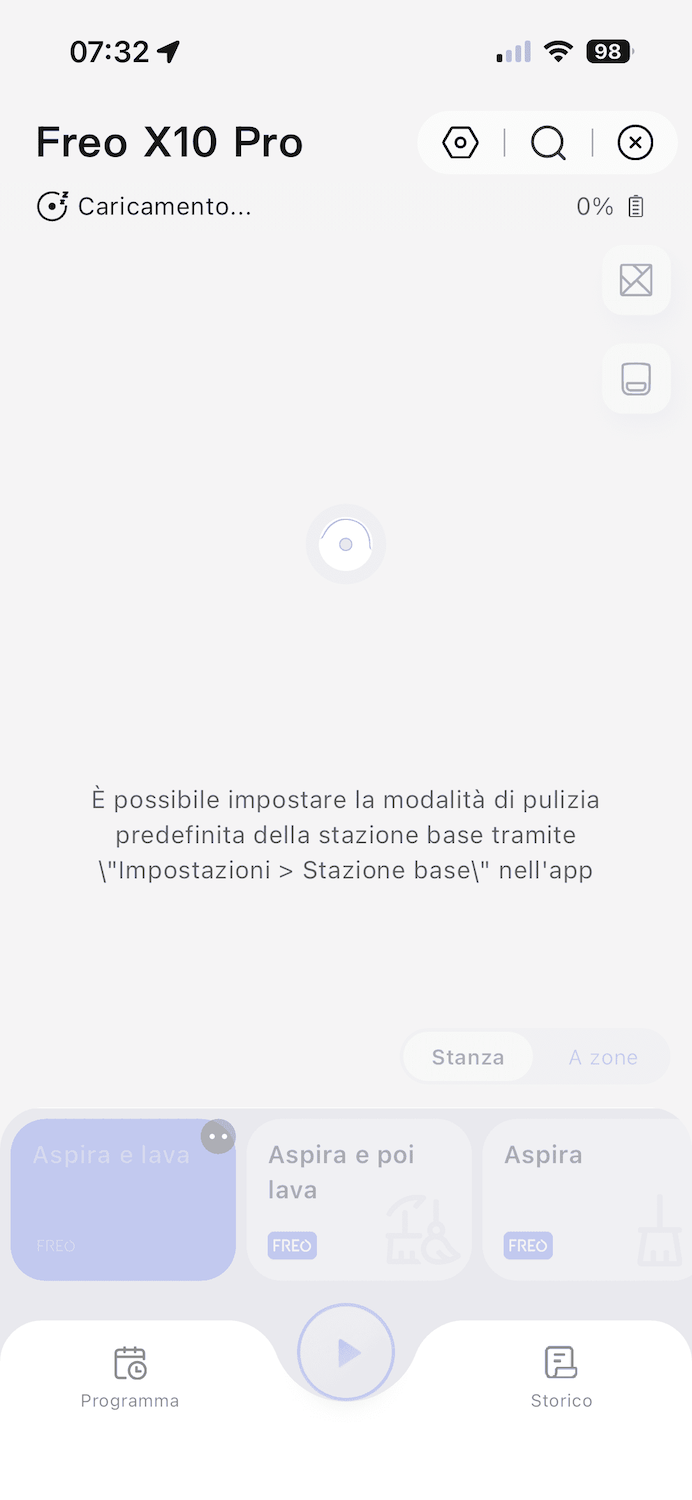This screenshot has height=1500, width=692.
Task: Tap the search magnifier icon
Action: point(548,143)
